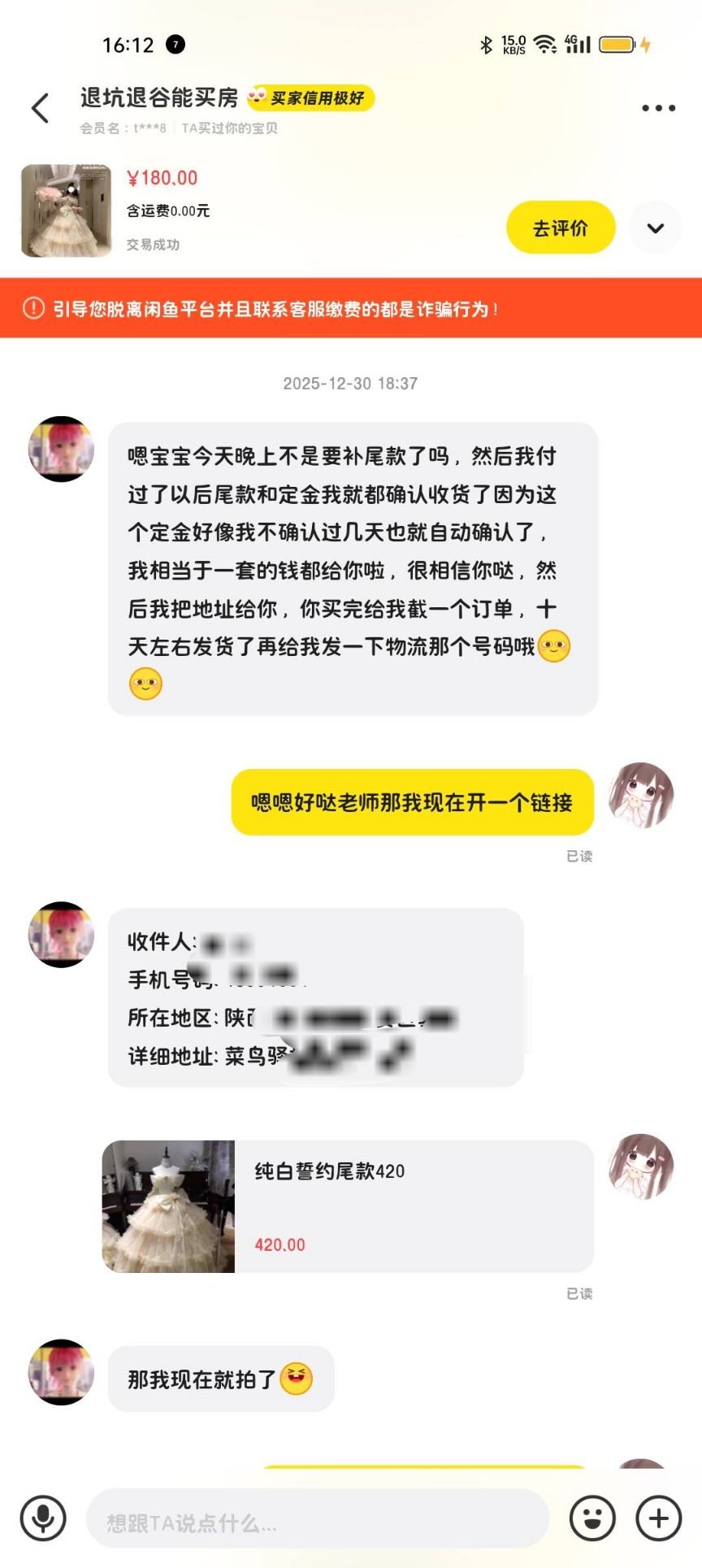702x1568 pixels.
Task: Switch to voice input microphone
Action: (43, 1518)
